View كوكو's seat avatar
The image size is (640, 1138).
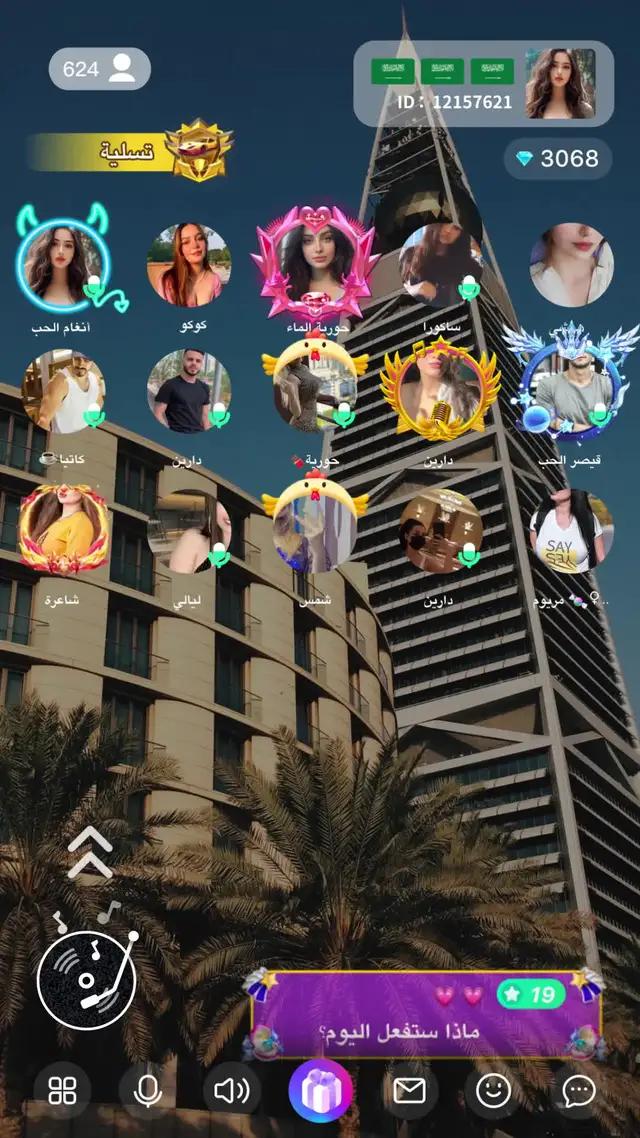click(189, 265)
